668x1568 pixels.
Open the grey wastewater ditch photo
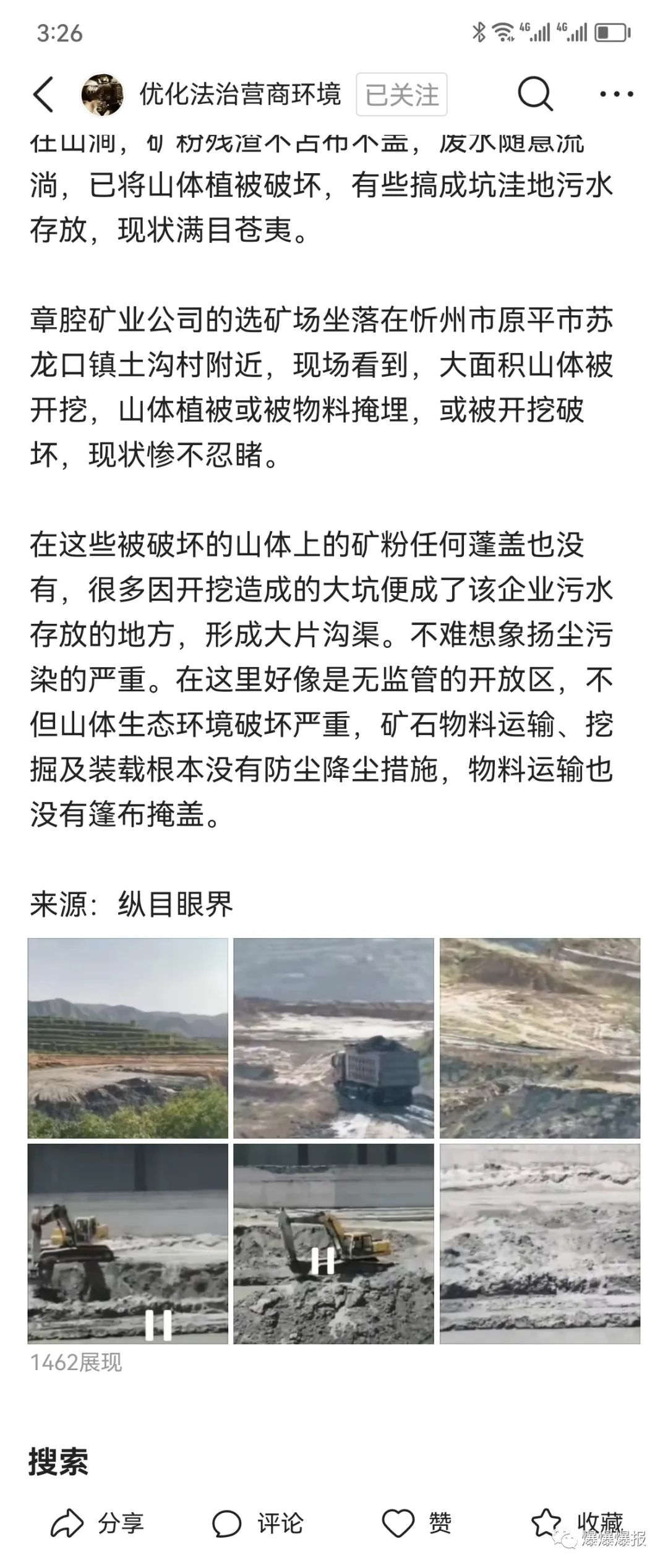(539, 1243)
